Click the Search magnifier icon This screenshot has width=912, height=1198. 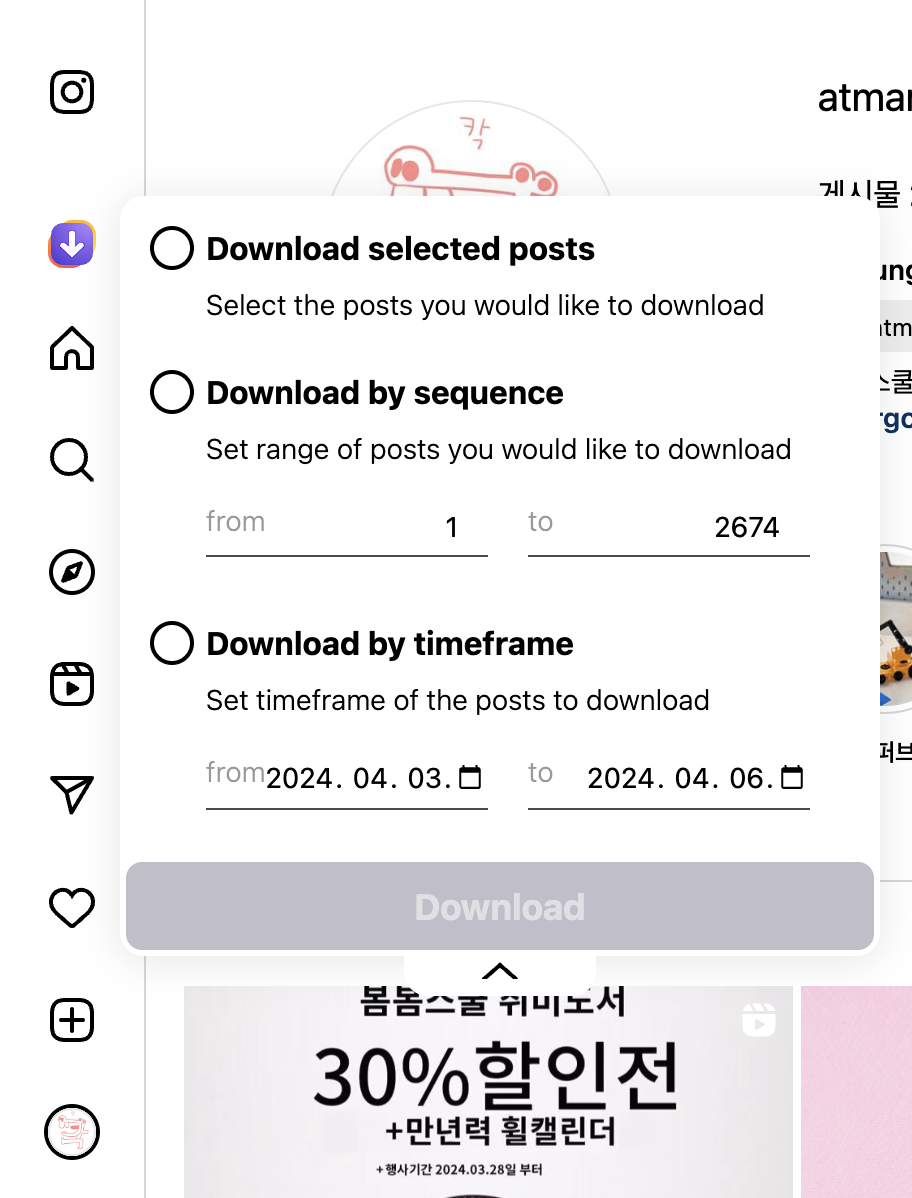(70, 461)
